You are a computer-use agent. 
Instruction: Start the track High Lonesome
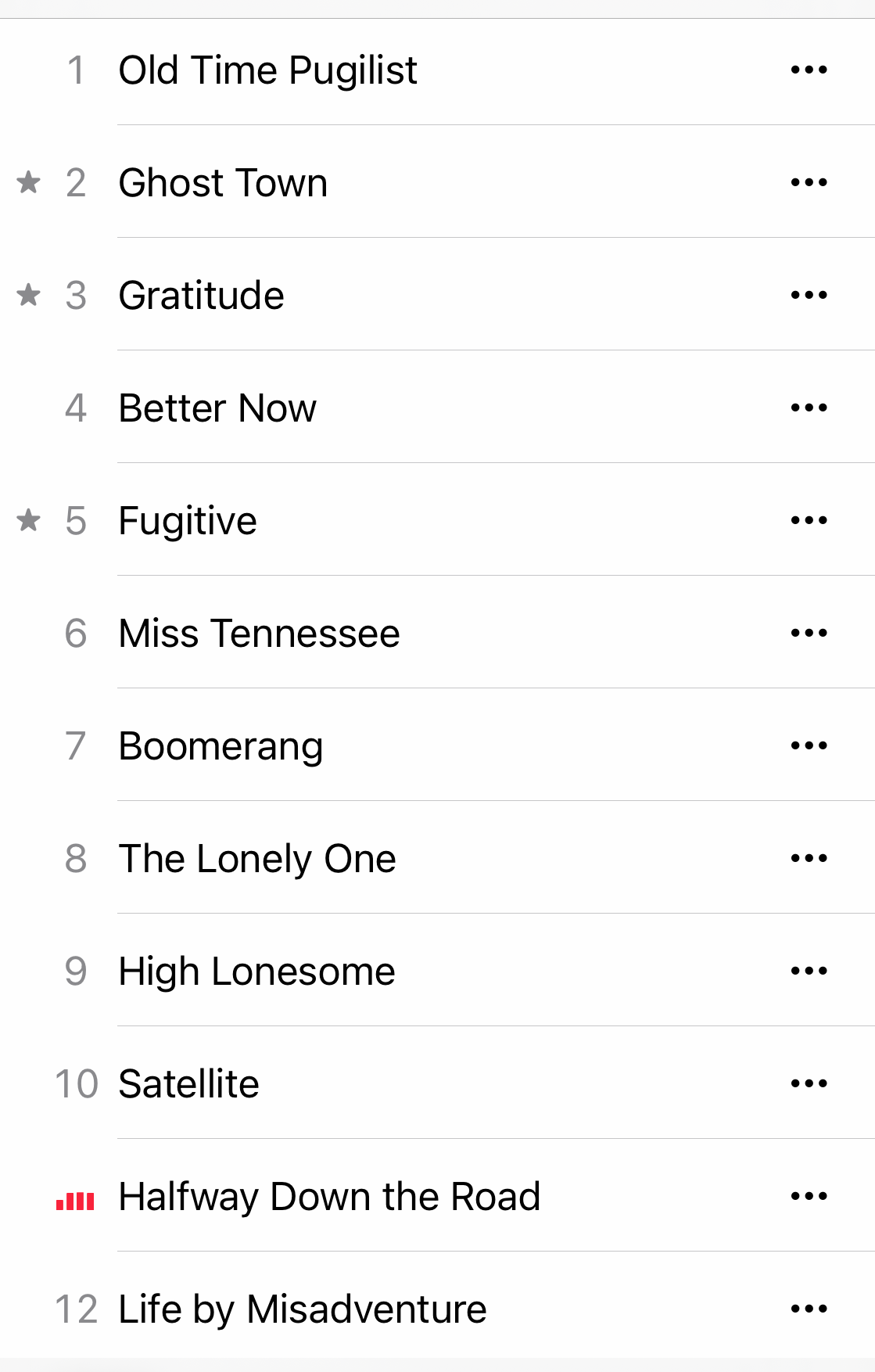[x=256, y=972]
